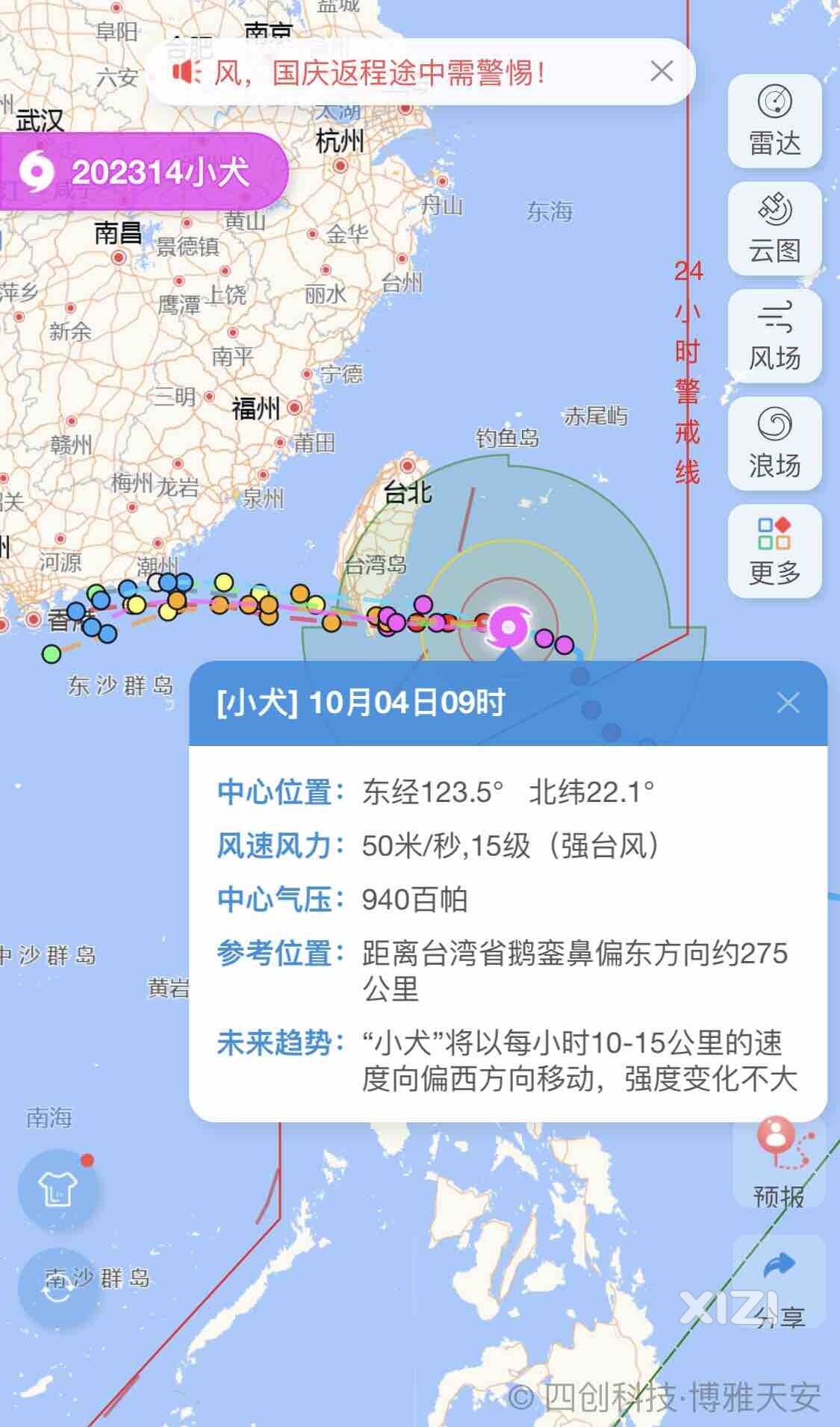Close the 小犬 typhoon info popup
The height and width of the screenshot is (1427, 840).
tap(788, 703)
